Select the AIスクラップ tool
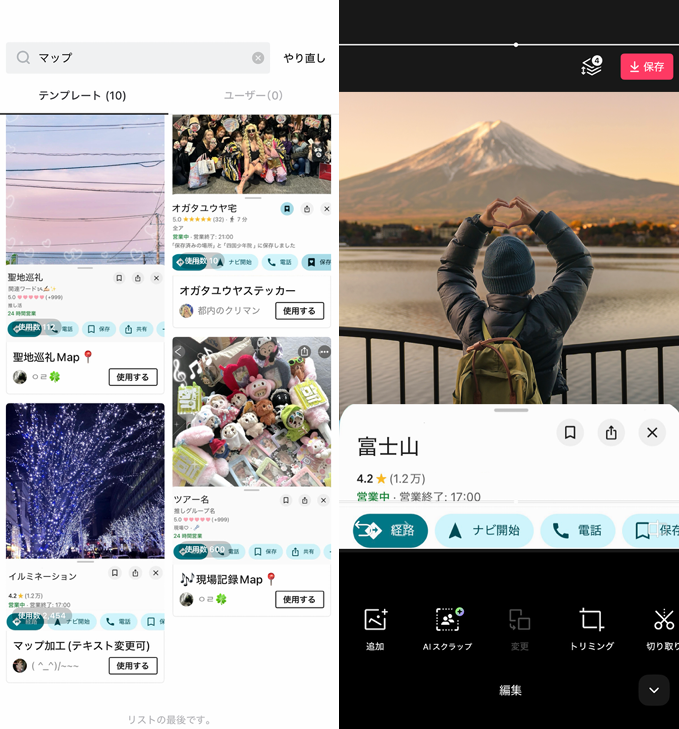Image resolution: width=679 pixels, height=729 pixels. point(447,629)
